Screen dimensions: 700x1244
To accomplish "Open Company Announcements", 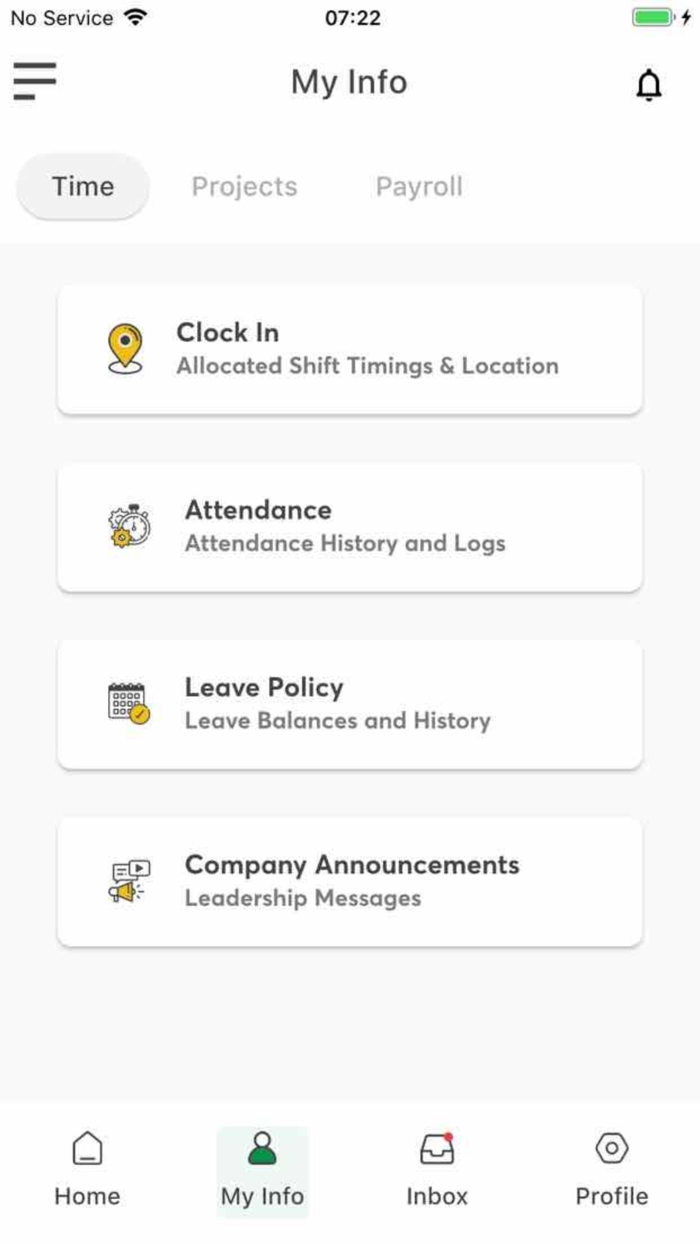I will tap(350, 881).
